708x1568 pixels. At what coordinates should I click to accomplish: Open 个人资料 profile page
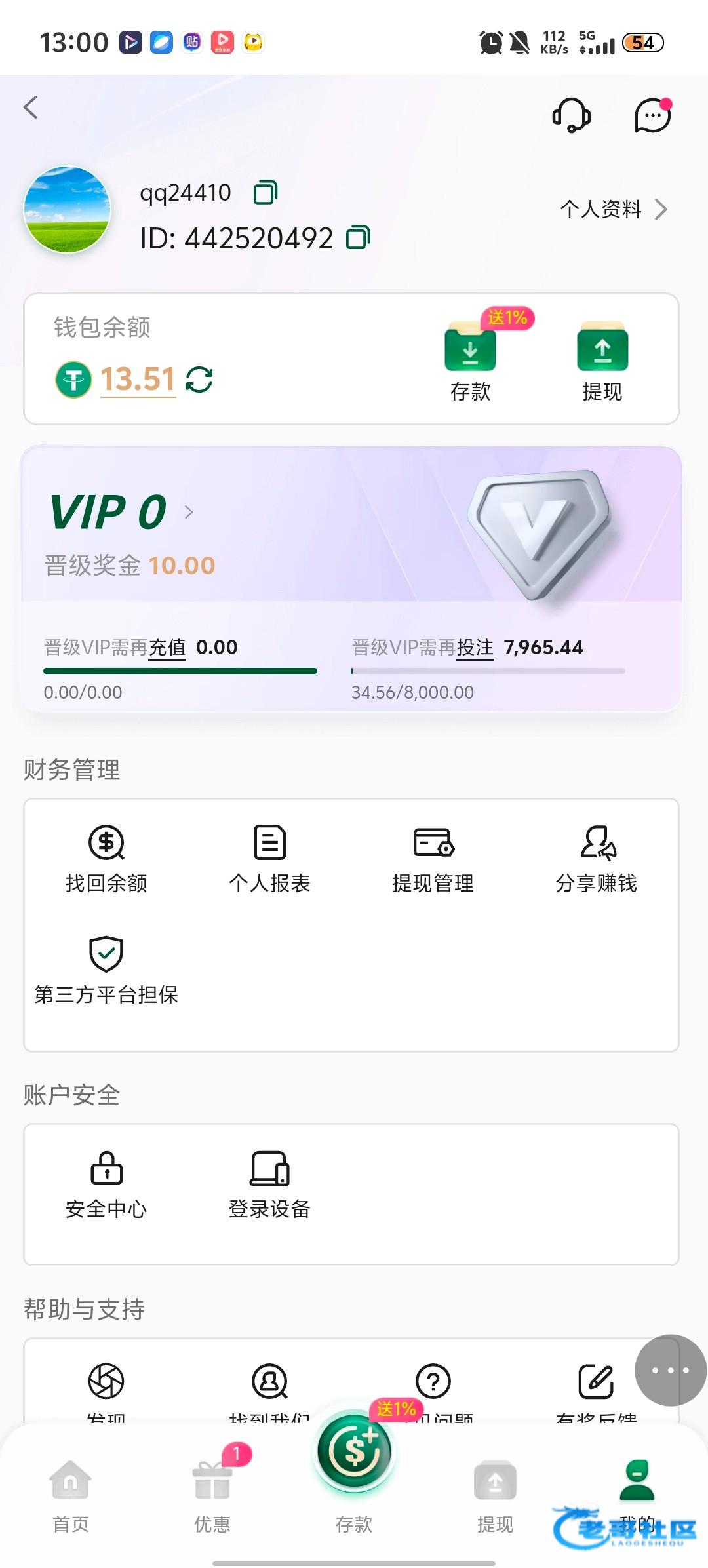[x=612, y=209]
